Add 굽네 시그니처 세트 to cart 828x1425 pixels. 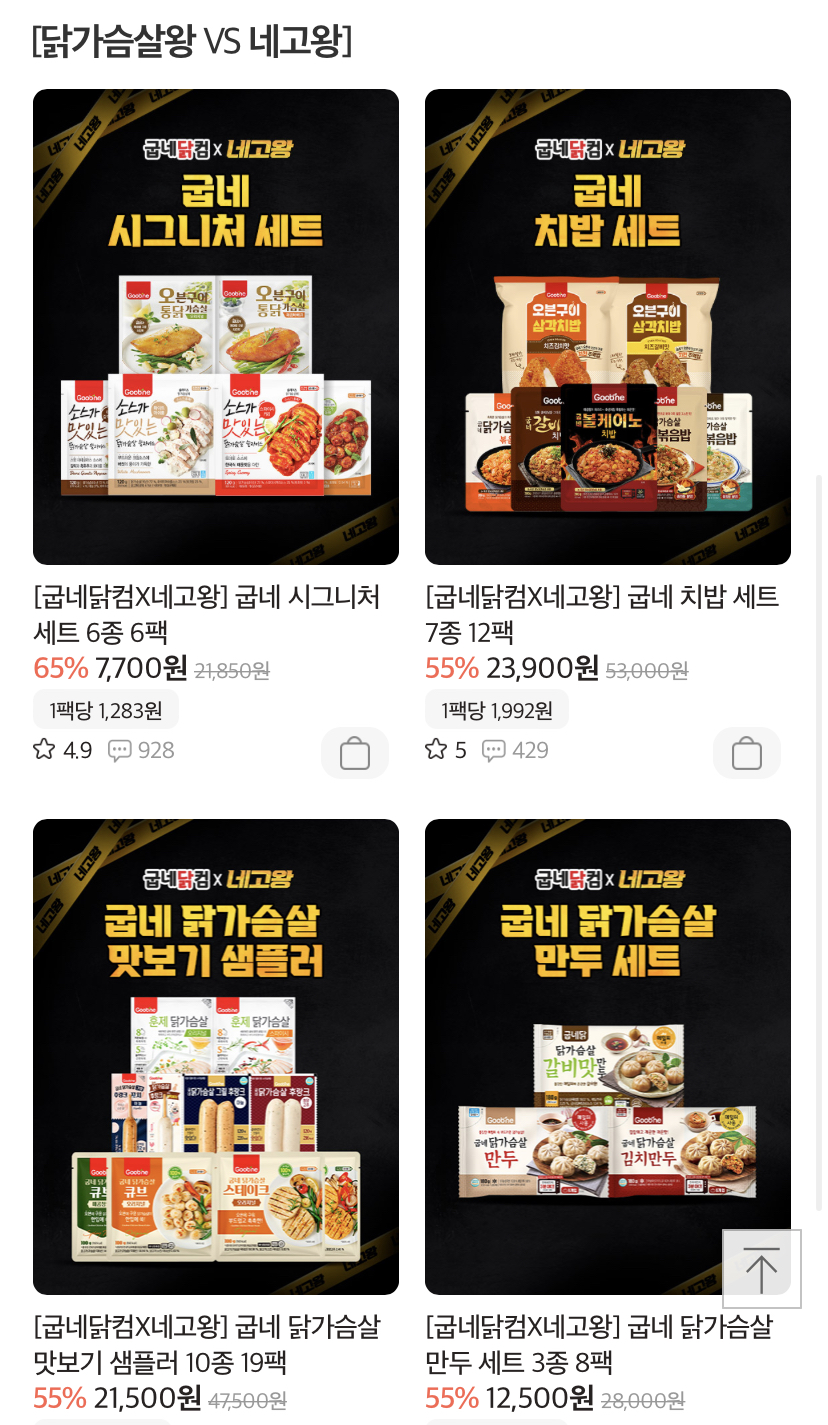coord(354,753)
